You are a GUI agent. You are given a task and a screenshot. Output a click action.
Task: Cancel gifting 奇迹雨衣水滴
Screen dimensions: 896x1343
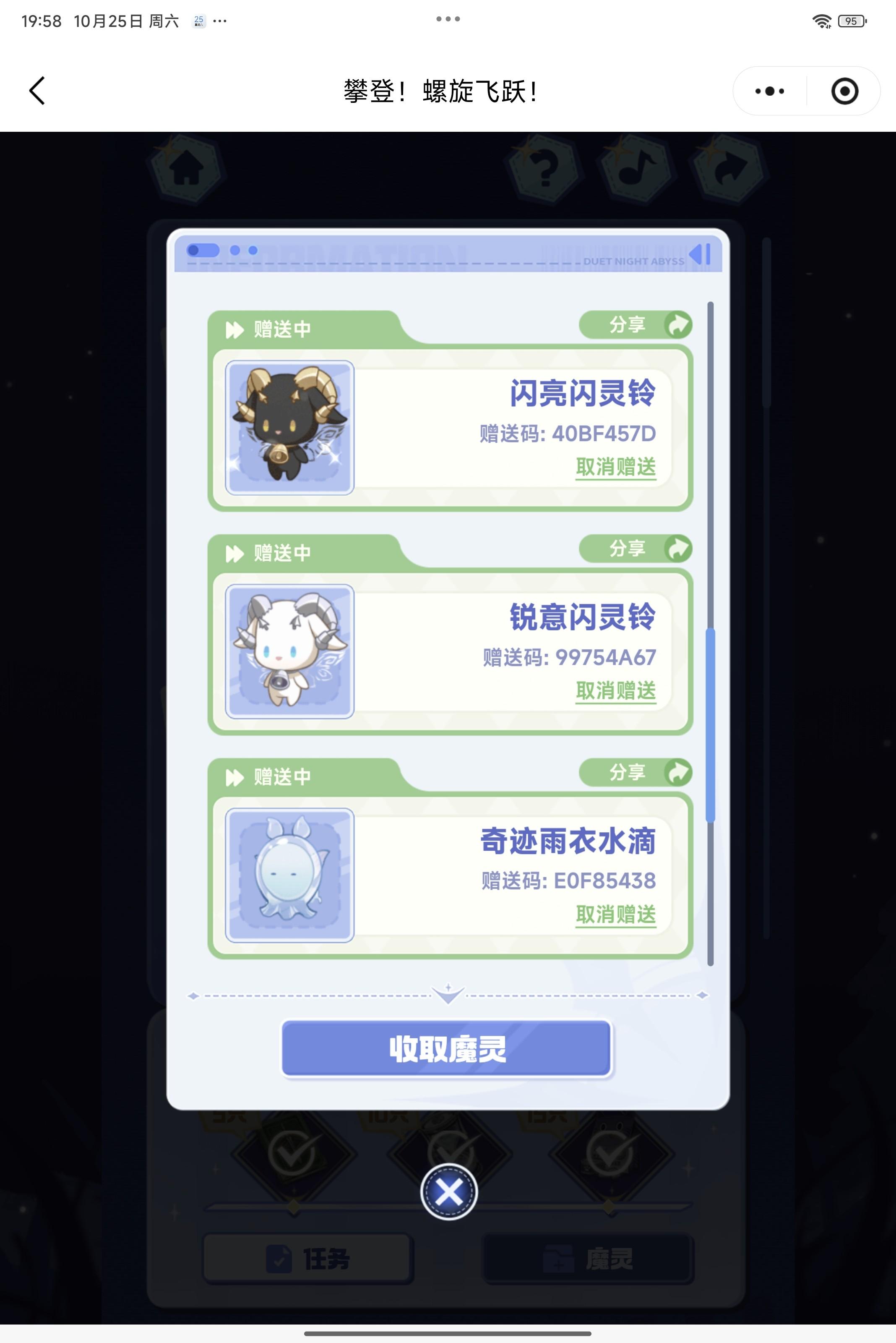pos(615,914)
